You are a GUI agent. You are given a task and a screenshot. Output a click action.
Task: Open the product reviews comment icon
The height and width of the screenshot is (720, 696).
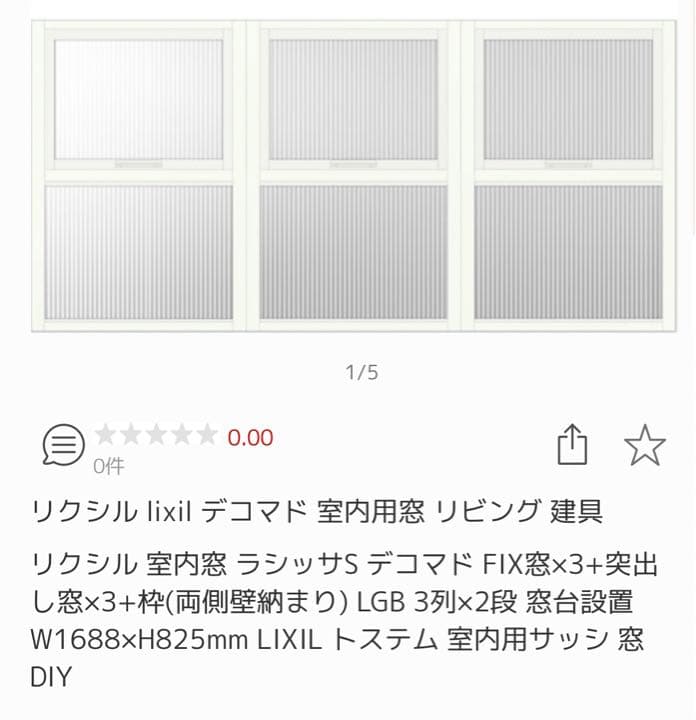point(64,445)
